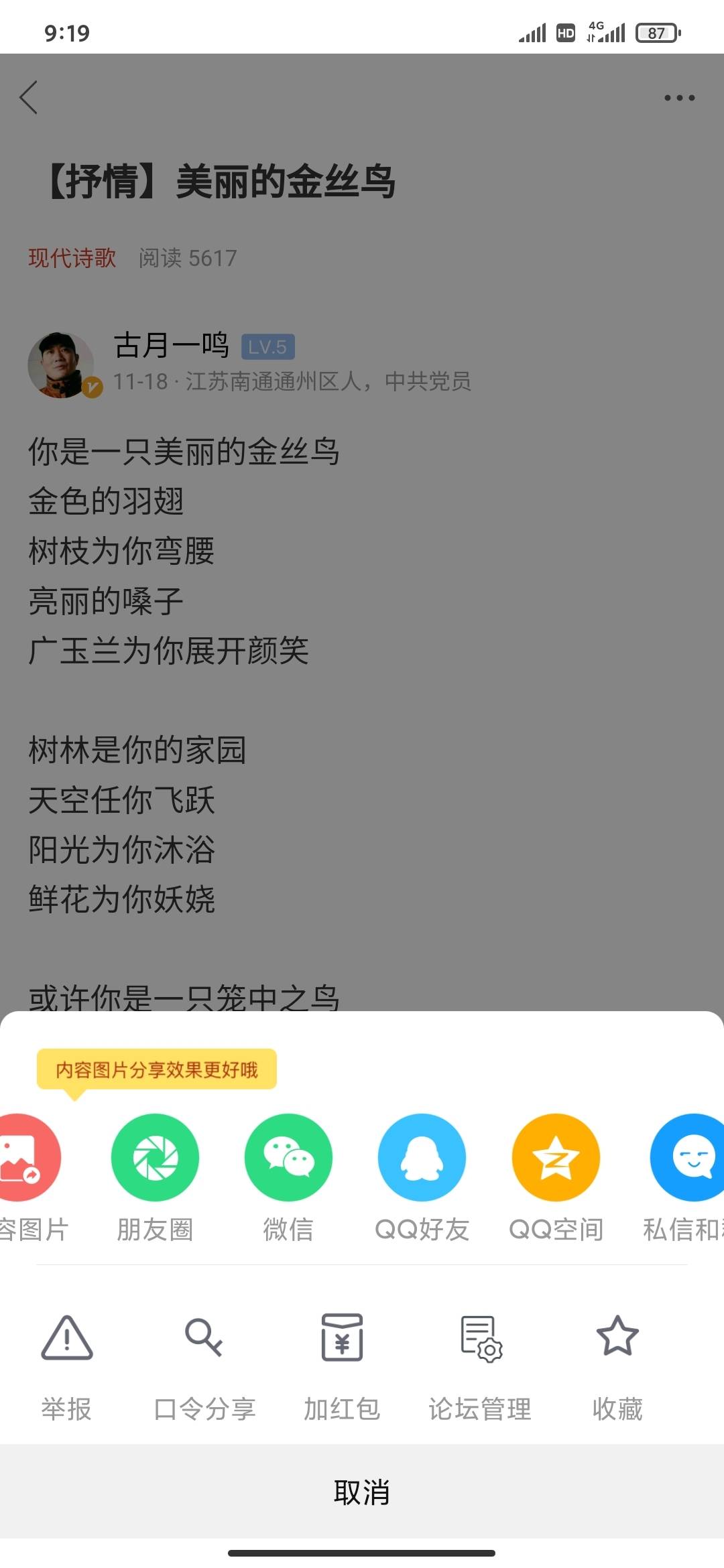Send the post to QQ好友
Viewport: 724px width, 1568px height.
tap(422, 1157)
